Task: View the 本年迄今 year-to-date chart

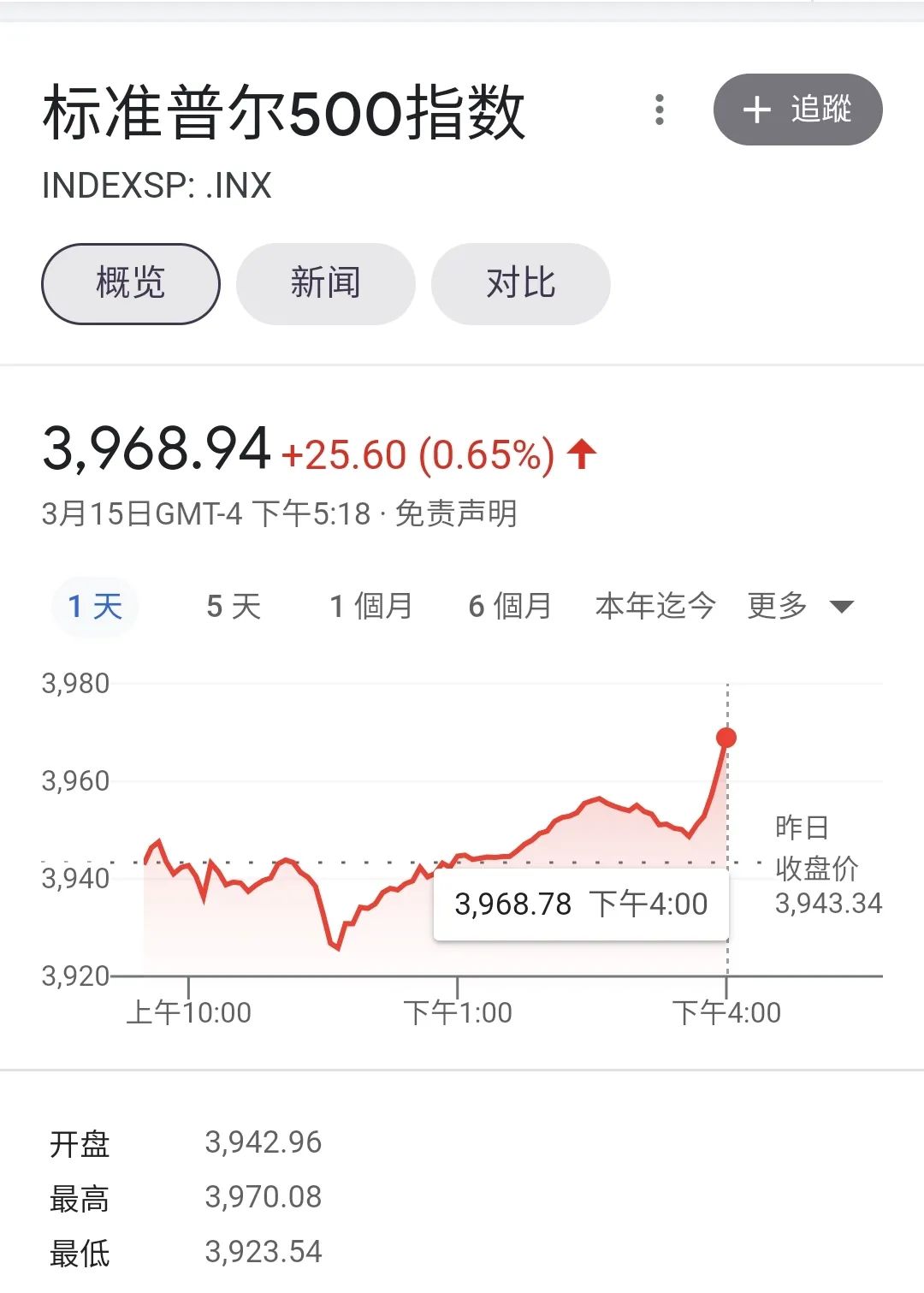Action: [x=655, y=607]
